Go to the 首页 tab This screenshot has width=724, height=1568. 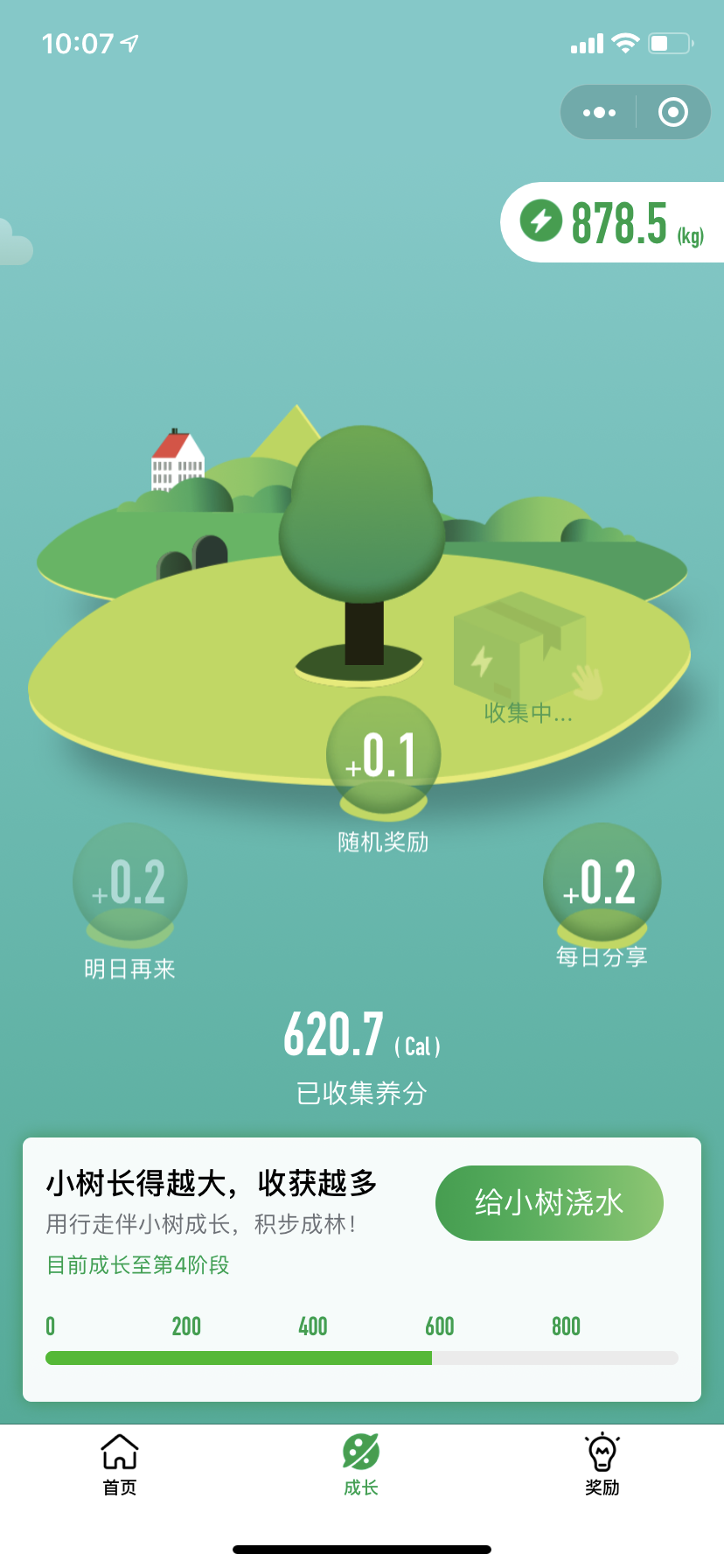click(x=120, y=1465)
